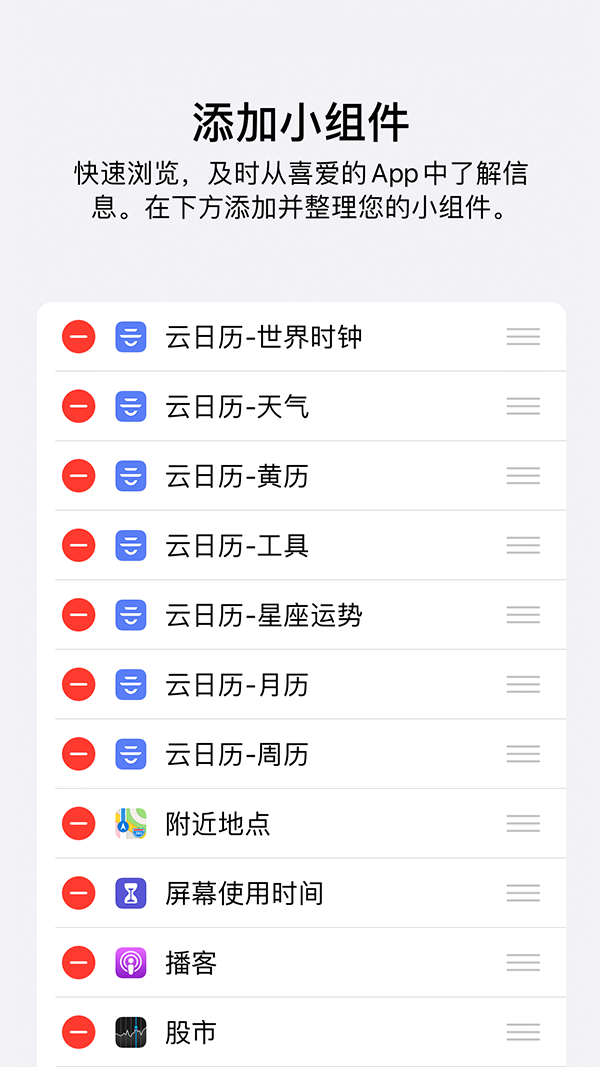Remove the 附近地点 widget
Viewport: 600px width, 1067px height.
point(78,823)
